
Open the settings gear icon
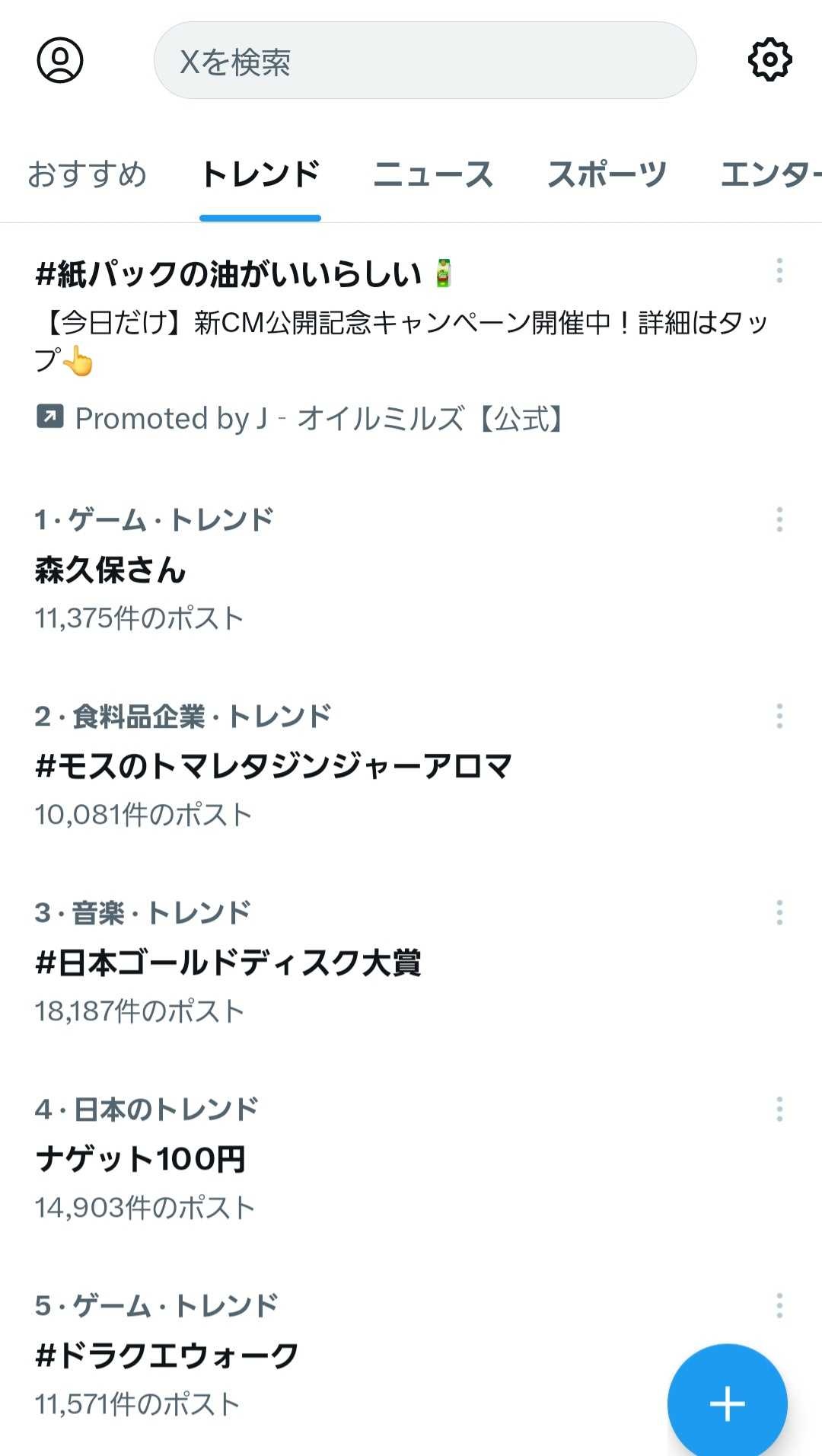pos(770,59)
